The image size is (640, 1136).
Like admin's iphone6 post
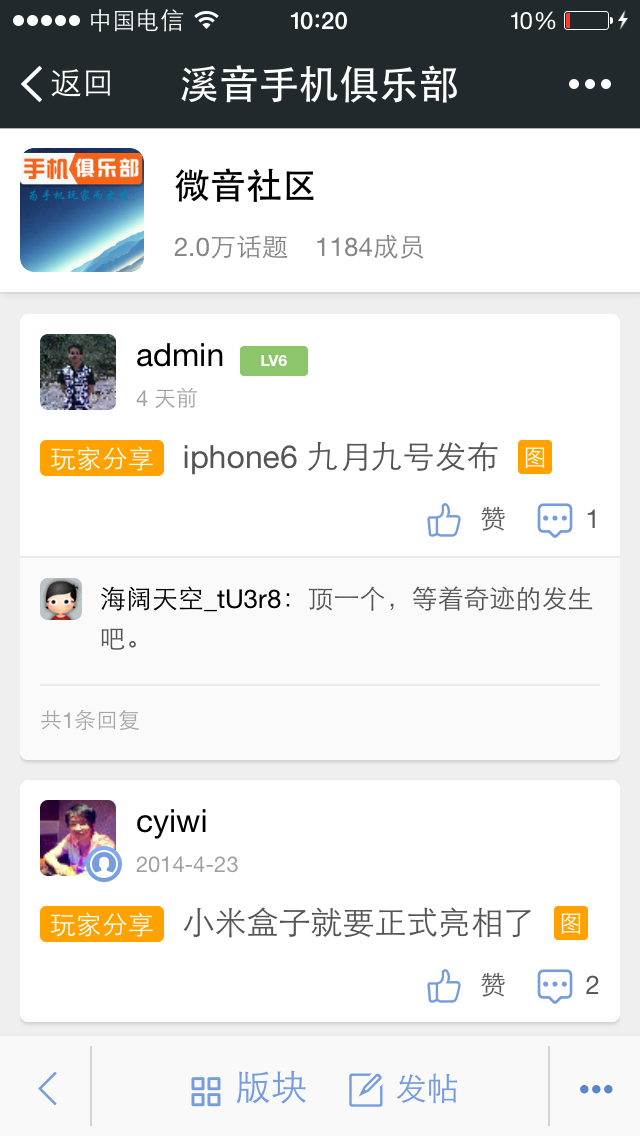(x=465, y=520)
